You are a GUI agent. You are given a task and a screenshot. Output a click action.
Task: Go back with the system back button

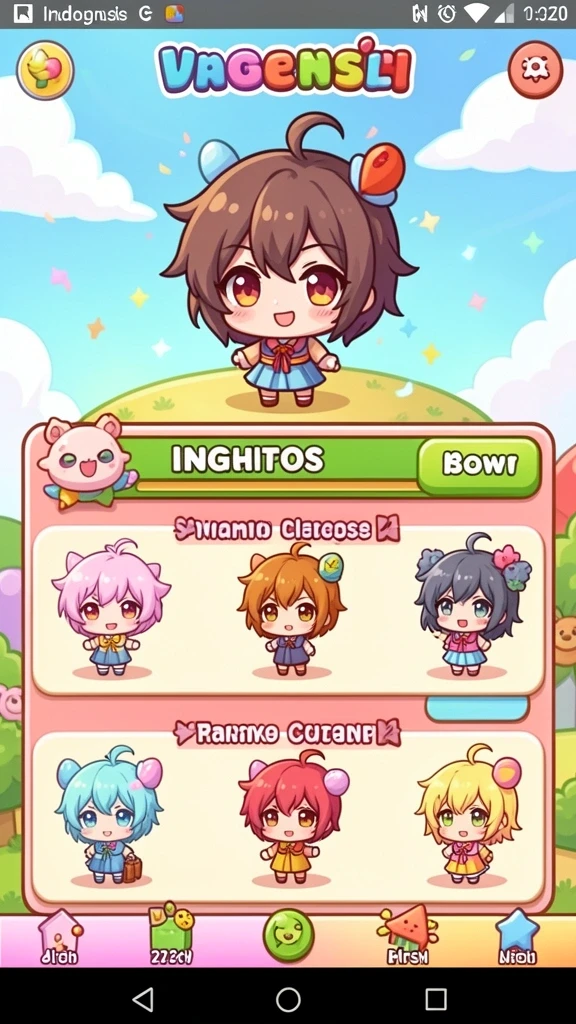[142, 999]
